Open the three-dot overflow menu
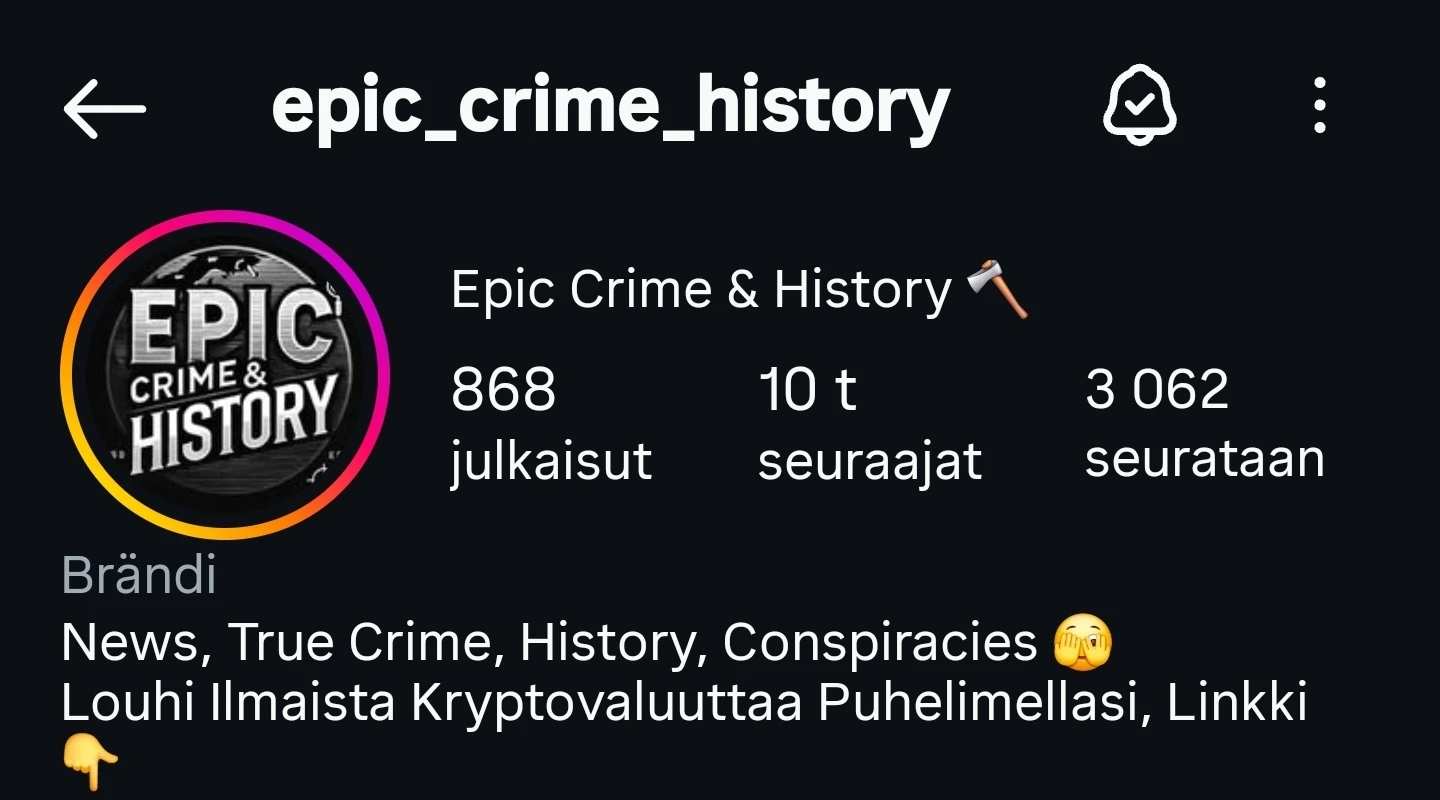Image resolution: width=1440 pixels, height=800 pixels. point(1320,106)
